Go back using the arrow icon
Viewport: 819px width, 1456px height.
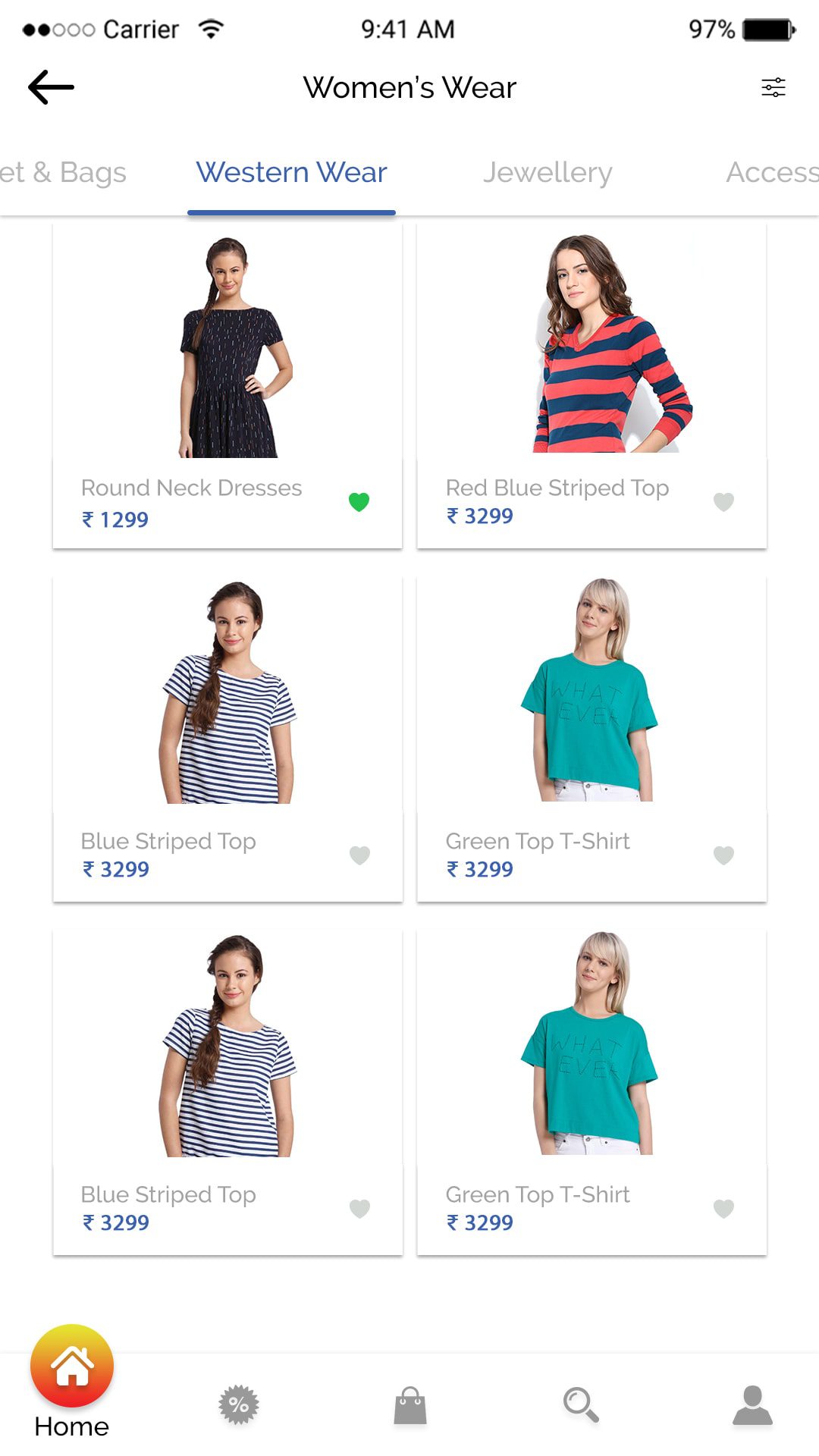[51, 87]
